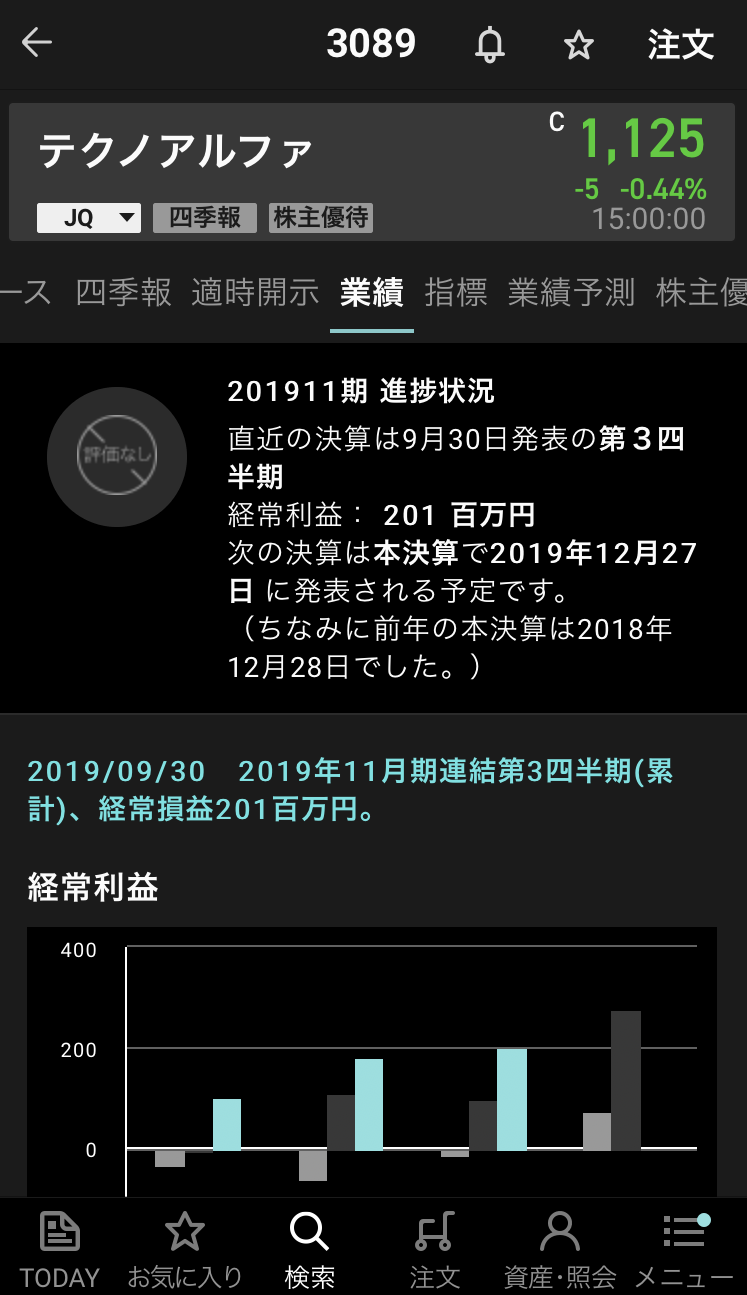Tap the 注文 button in the header

(681, 45)
